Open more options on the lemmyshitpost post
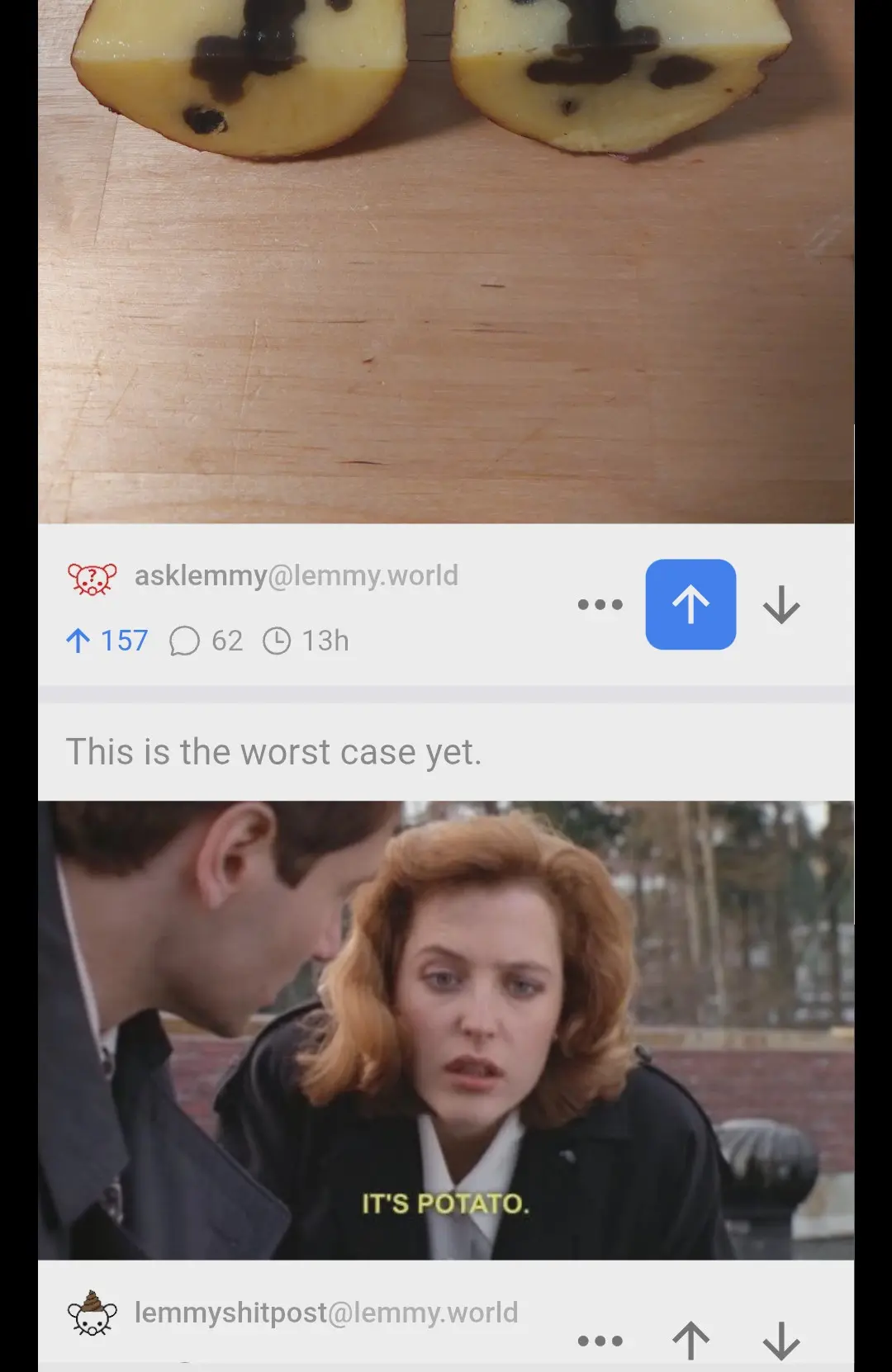 600,1341
